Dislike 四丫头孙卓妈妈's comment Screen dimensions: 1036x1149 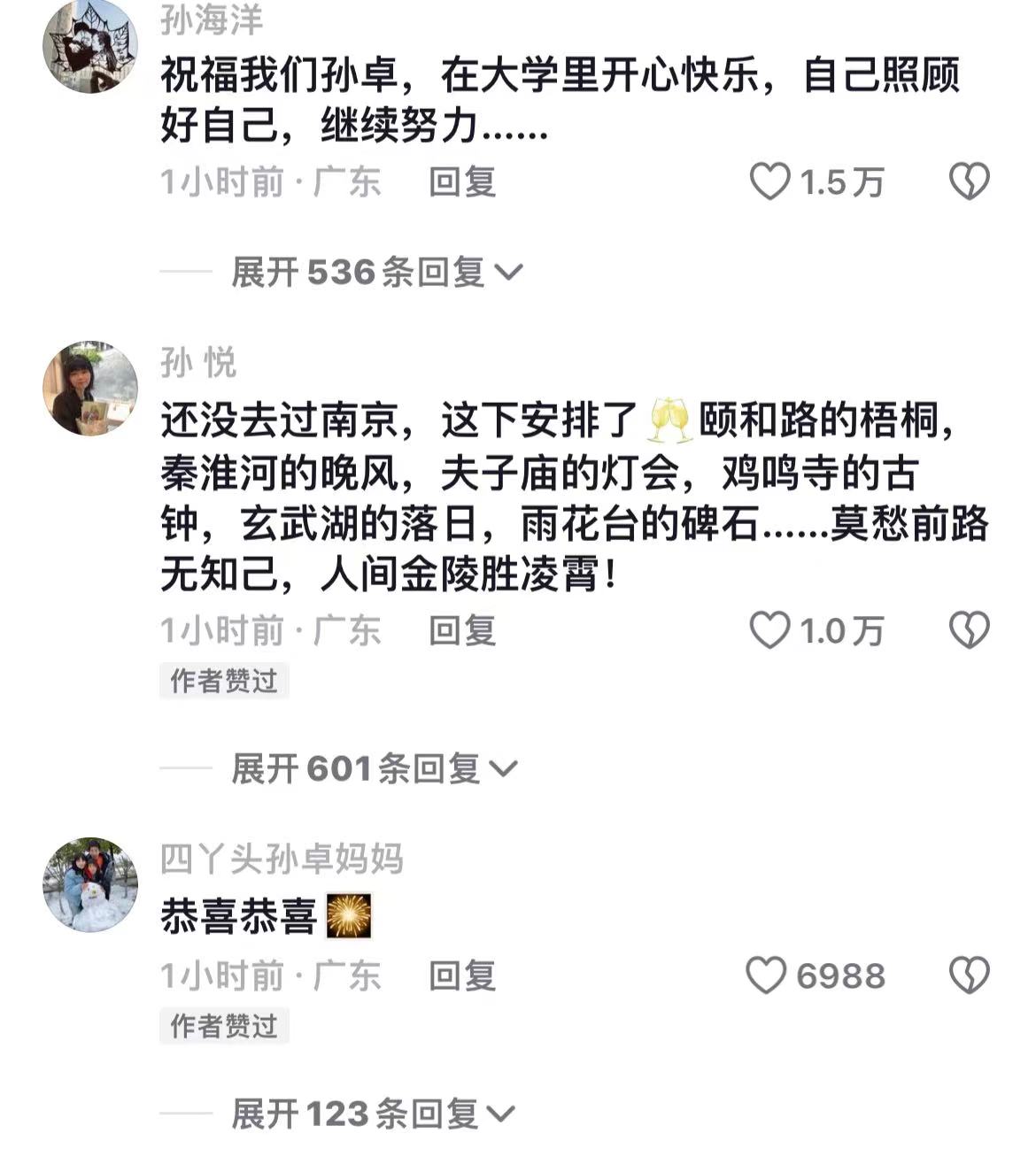click(969, 975)
